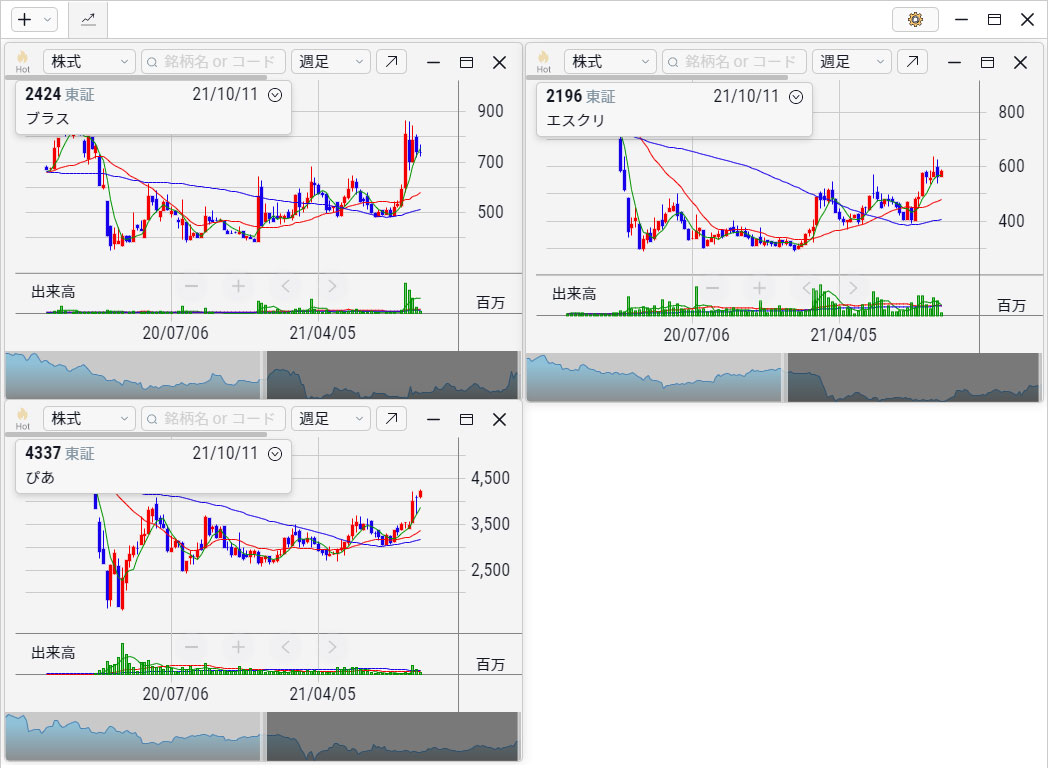Image resolution: width=1048 pixels, height=768 pixels.
Task: Focus the stock search field in 4337 panel
Action: 213,419
